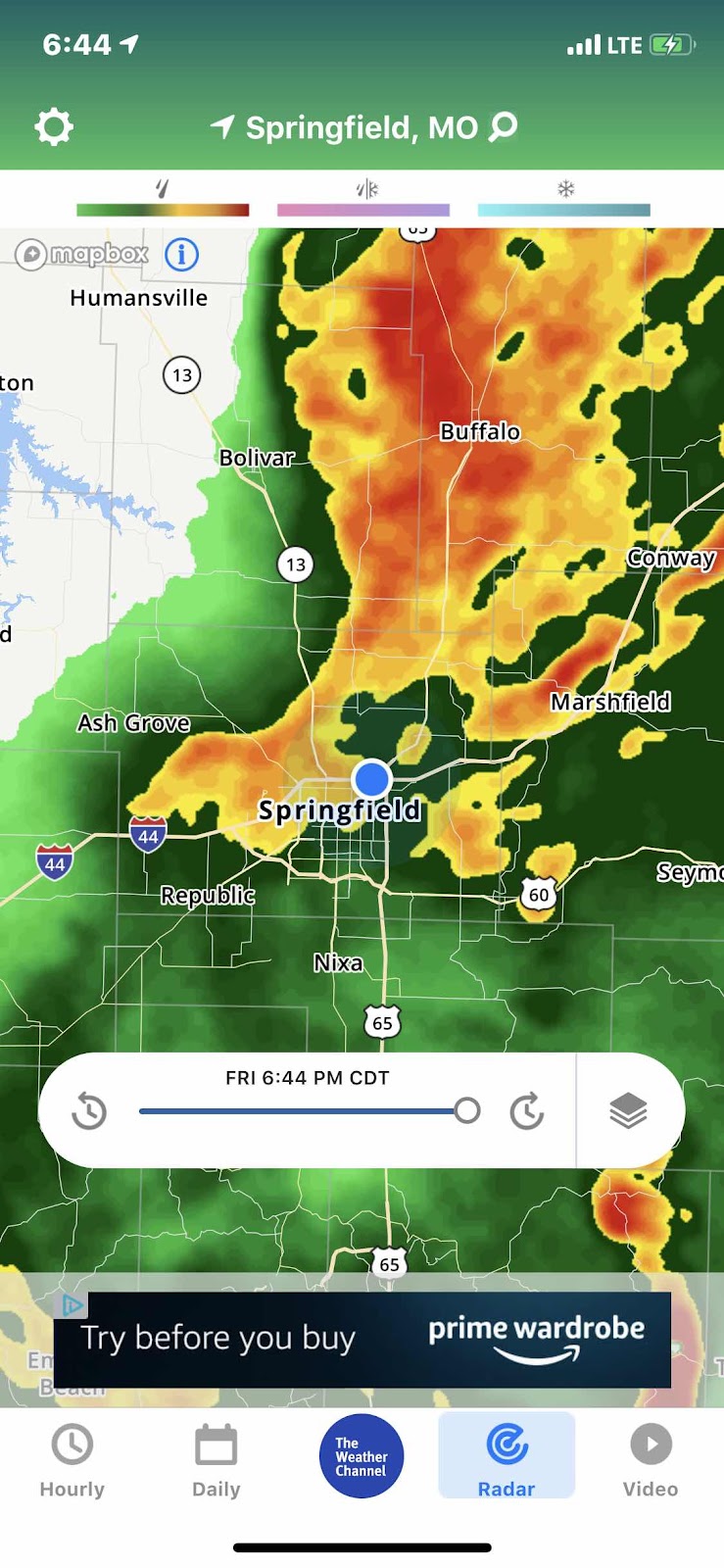
Task: Show future radar forecast
Action: (x=527, y=1111)
